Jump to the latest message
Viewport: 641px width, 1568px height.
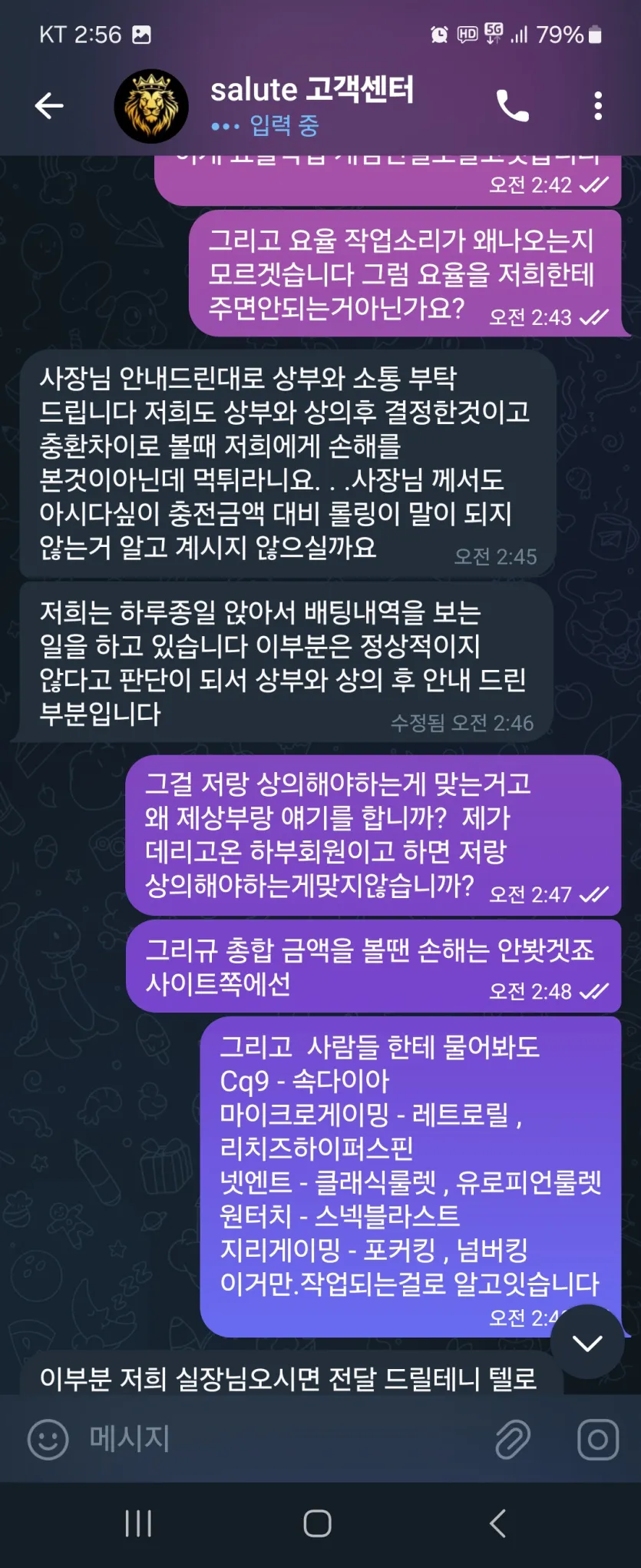[587, 1342]
